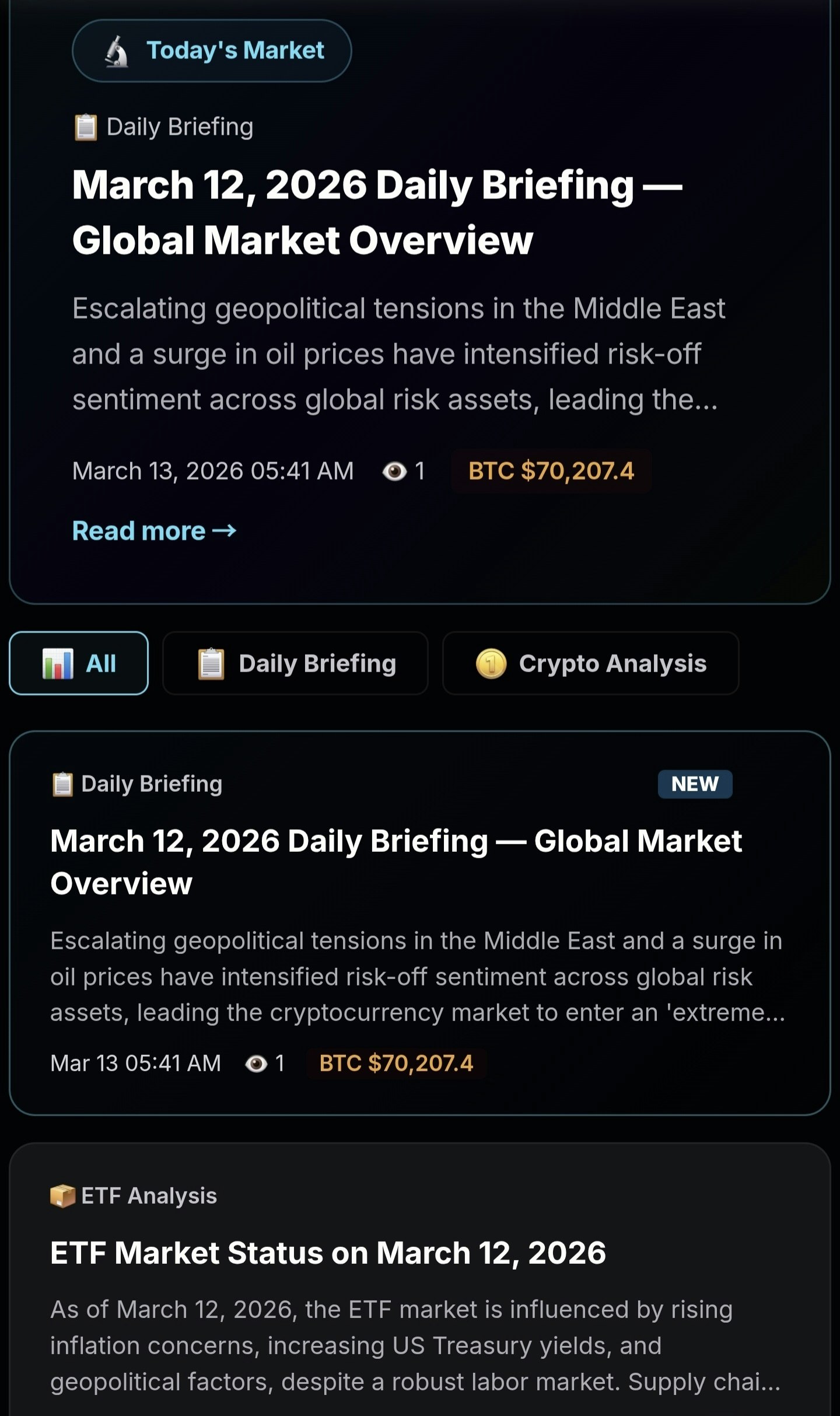Click the Today's Market pill badge

point(211,51)
